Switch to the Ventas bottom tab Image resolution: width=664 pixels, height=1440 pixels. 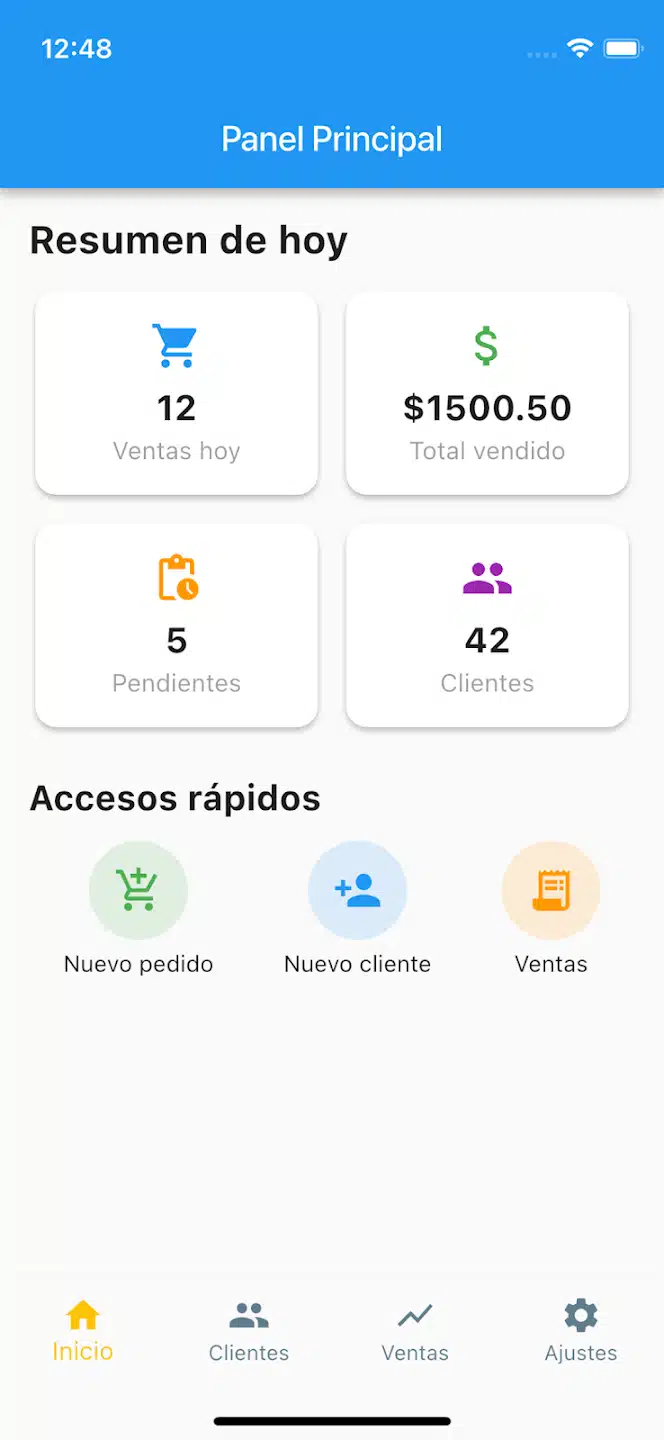coord(415,1330)
